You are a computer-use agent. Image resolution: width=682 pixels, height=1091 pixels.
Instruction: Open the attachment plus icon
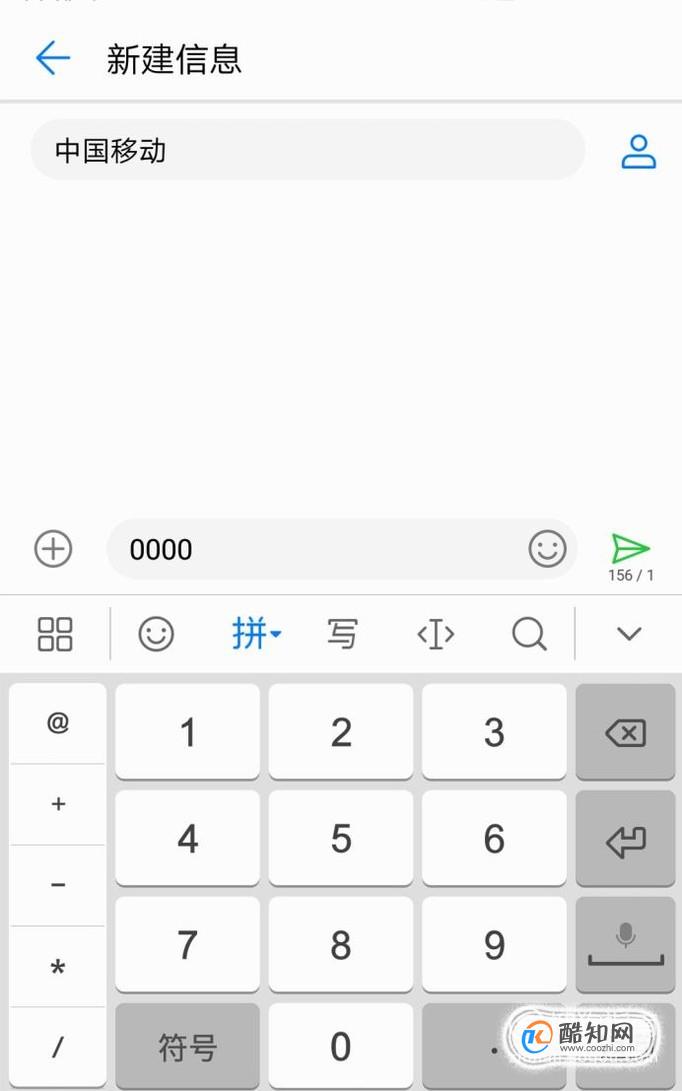[x=54, y=548]
